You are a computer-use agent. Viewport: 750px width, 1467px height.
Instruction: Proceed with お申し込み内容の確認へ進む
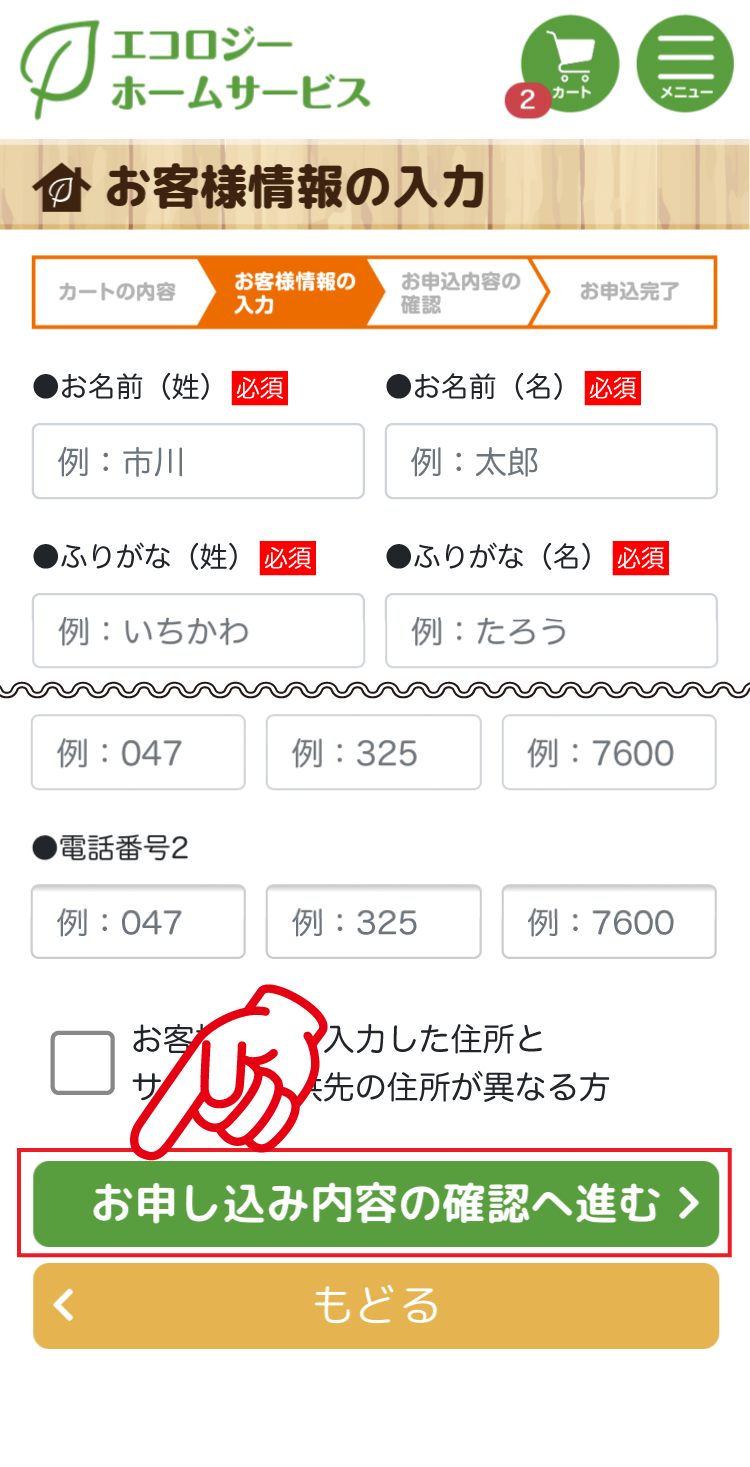click(376, 1204)
